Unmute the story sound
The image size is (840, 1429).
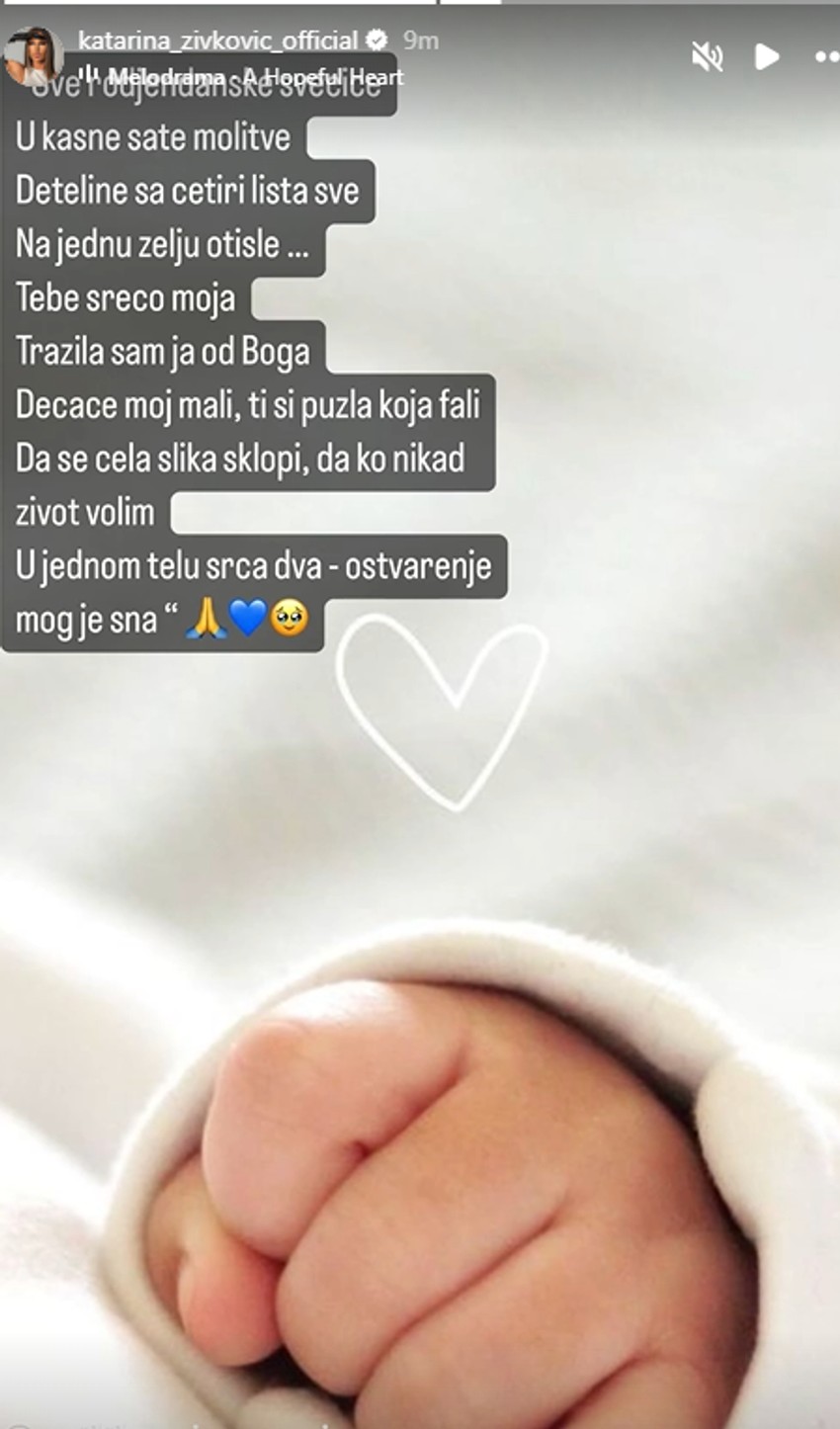(707, 57)
